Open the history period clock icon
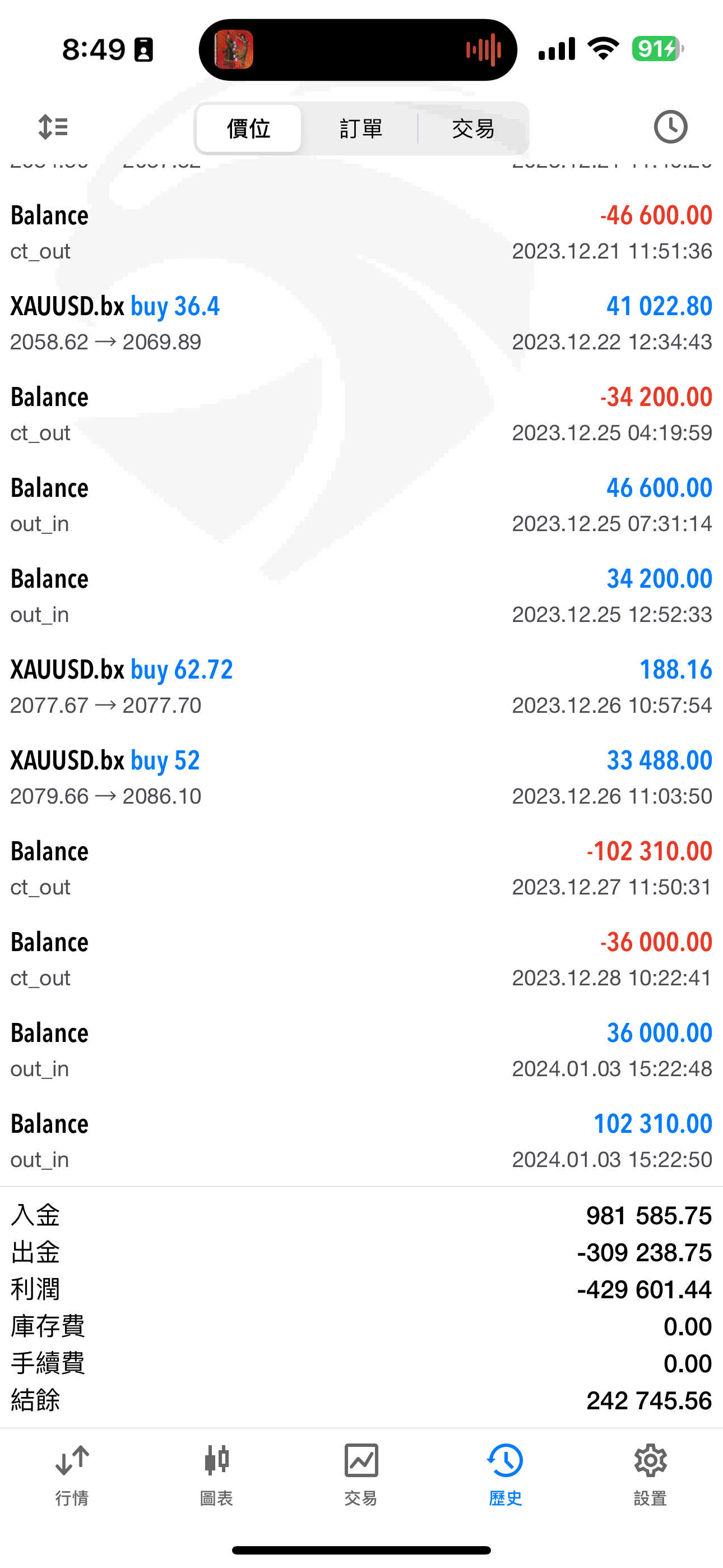This screenshot has width=723, height=1568. (670, 127)
